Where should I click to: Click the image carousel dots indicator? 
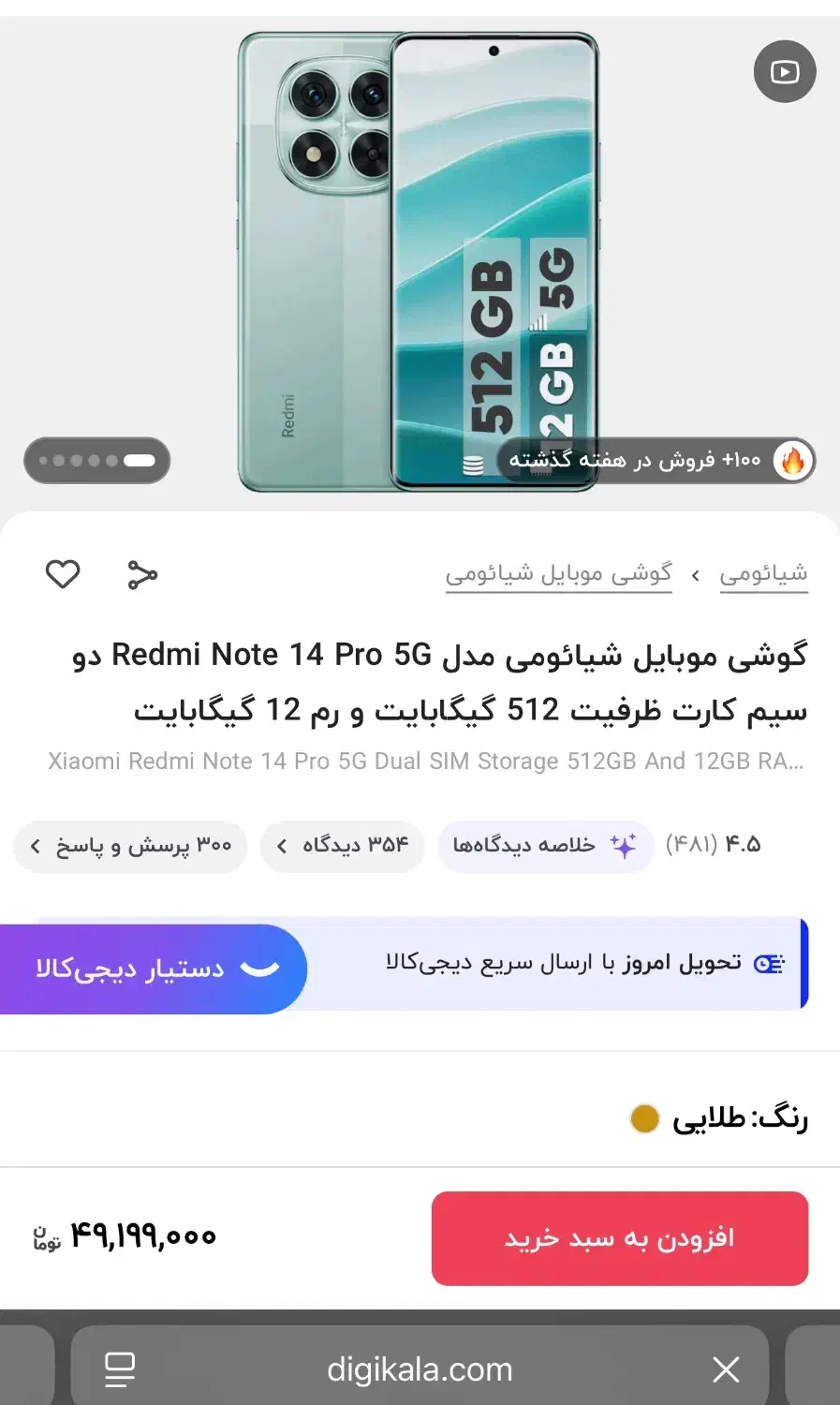coord(96,460)
